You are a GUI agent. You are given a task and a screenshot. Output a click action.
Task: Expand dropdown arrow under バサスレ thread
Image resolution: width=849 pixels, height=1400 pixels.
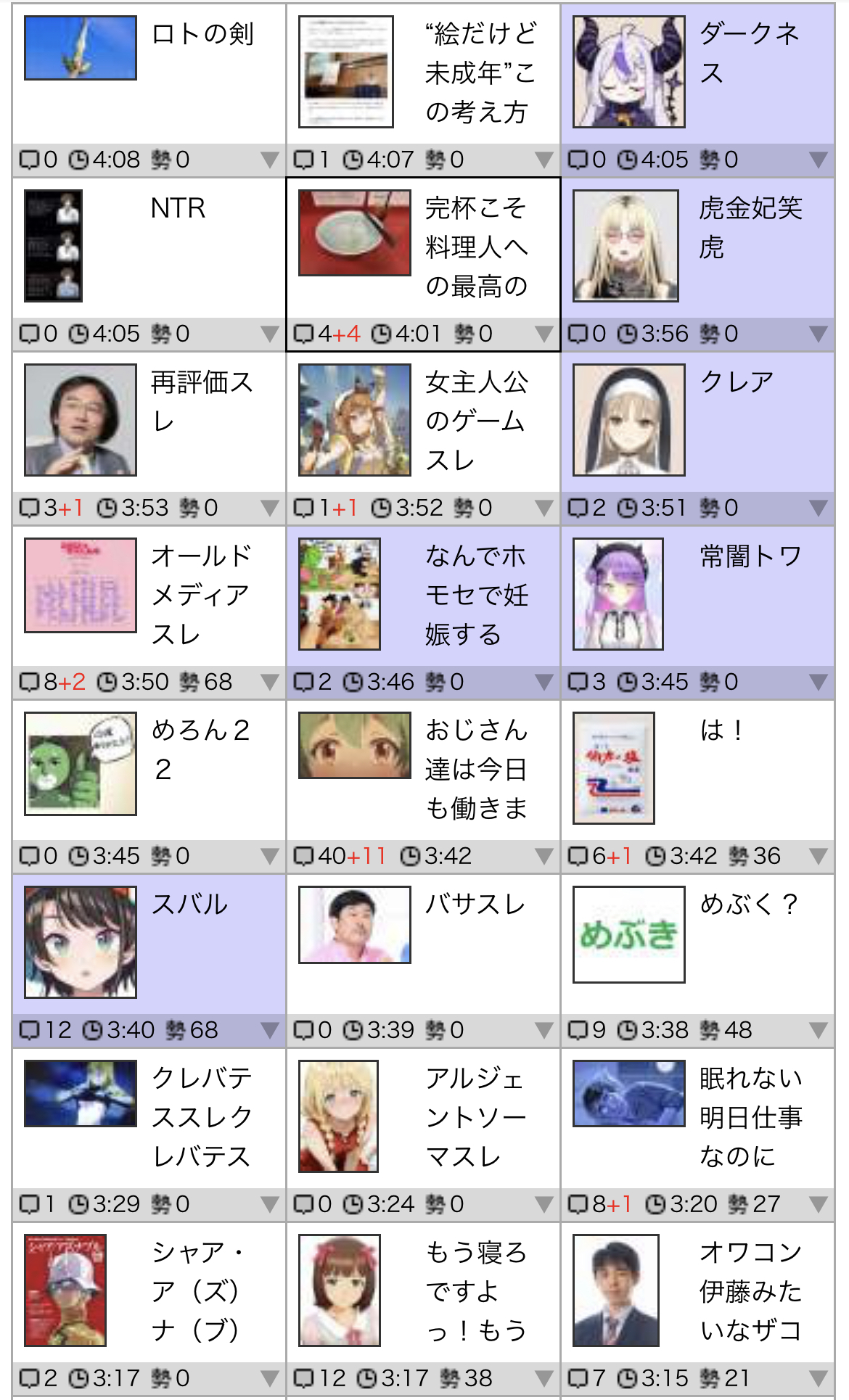pos(544,1031)
